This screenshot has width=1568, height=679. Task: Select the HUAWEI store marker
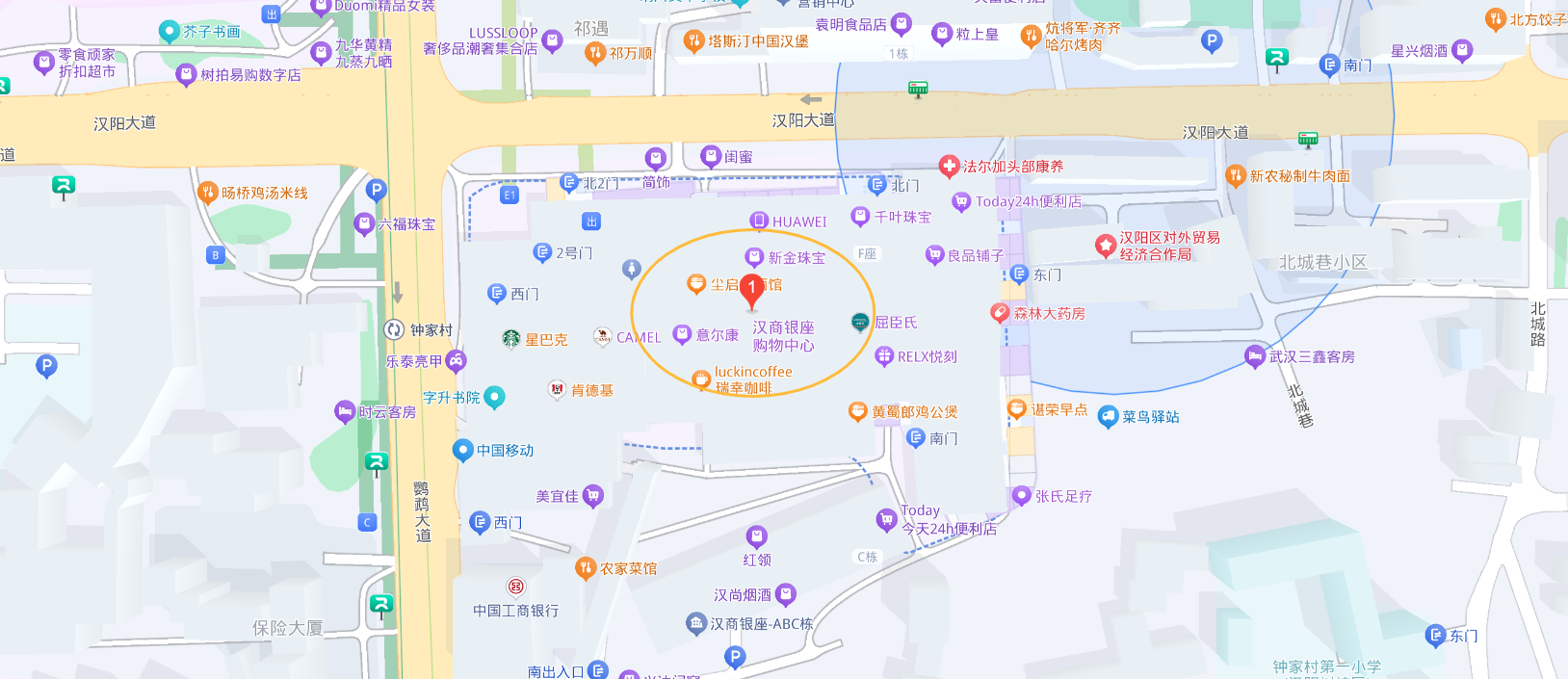[759, 221]
